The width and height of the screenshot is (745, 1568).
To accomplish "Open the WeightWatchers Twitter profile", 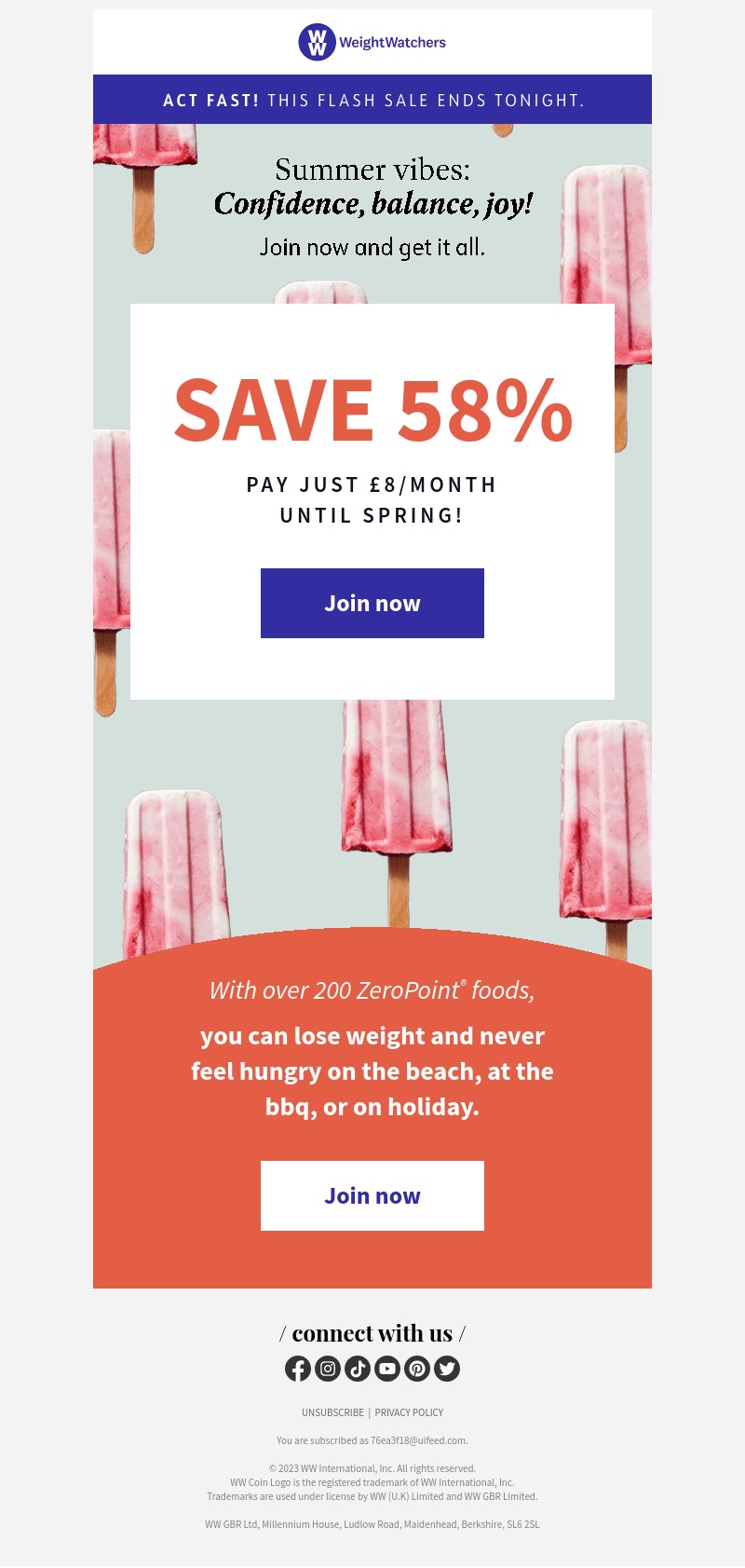I will (x=447, y=1368).
